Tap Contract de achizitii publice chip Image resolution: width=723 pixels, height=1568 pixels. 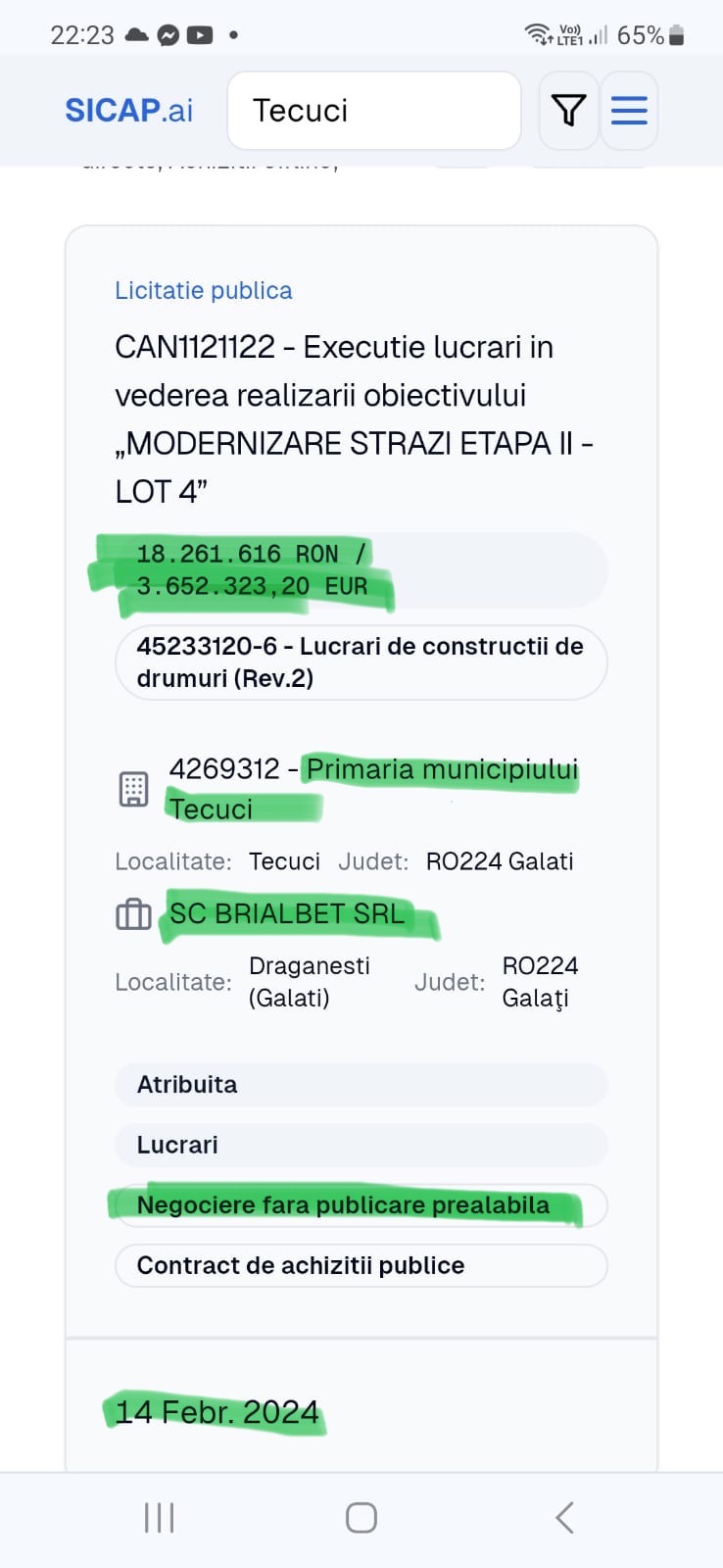pyautogui.click(x=361, y=1266)
